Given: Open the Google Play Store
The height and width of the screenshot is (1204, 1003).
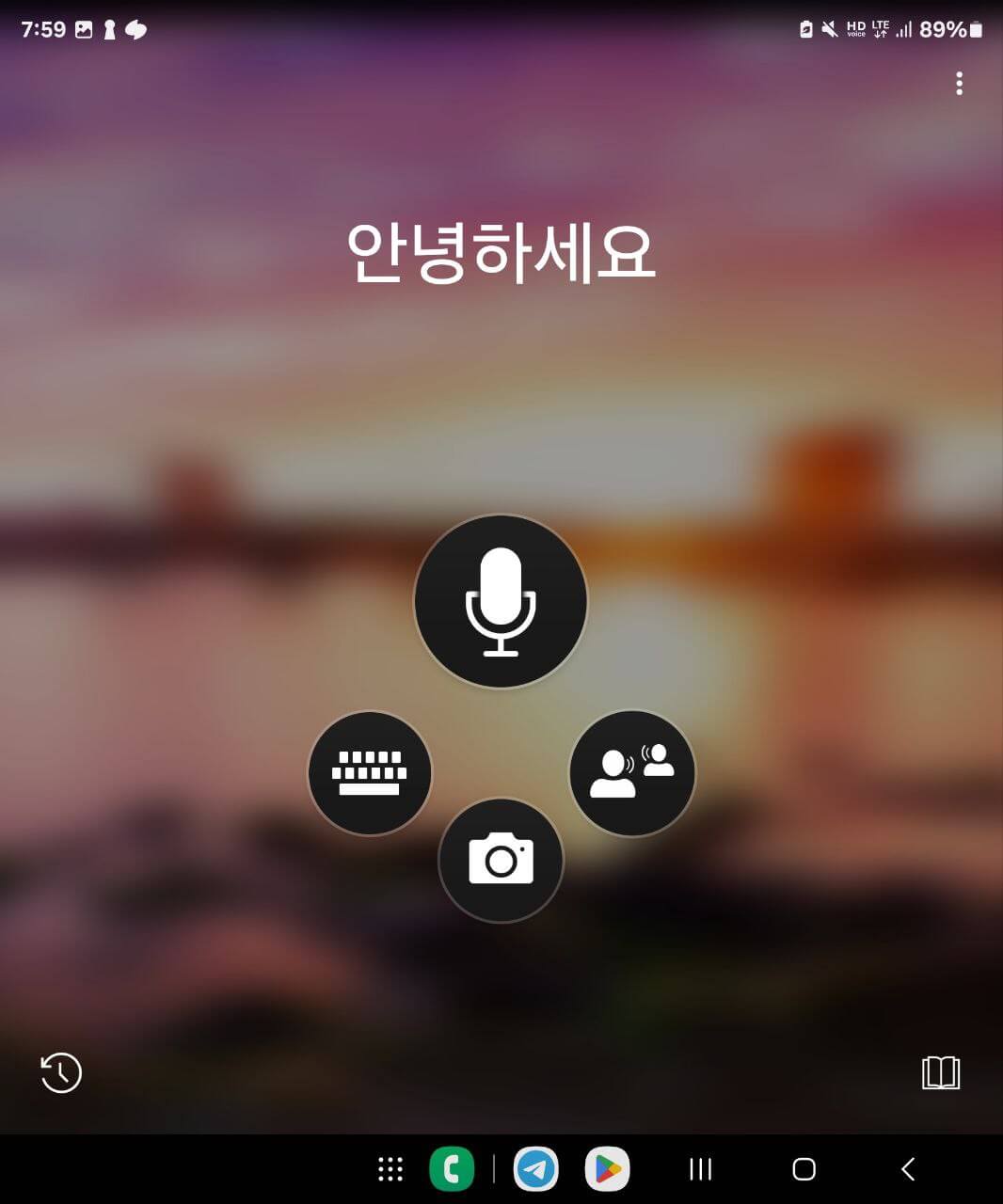Looking at the screenshot, I should [x=607, y=1170].
